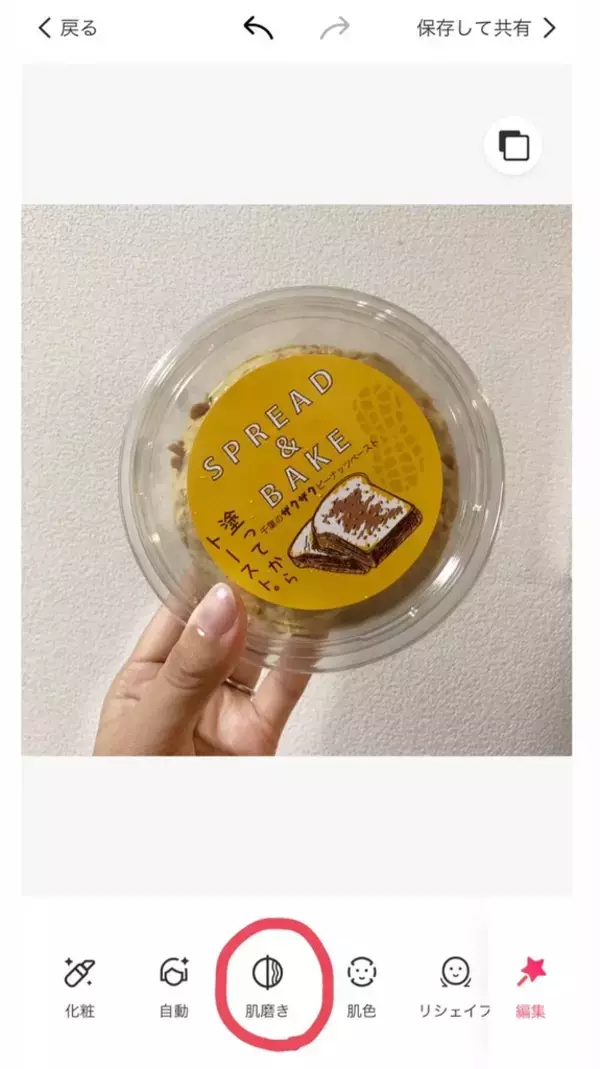Viewport: 600px width, 1069px height.
Task: Redo the undone edit
Action: [335, 29]
